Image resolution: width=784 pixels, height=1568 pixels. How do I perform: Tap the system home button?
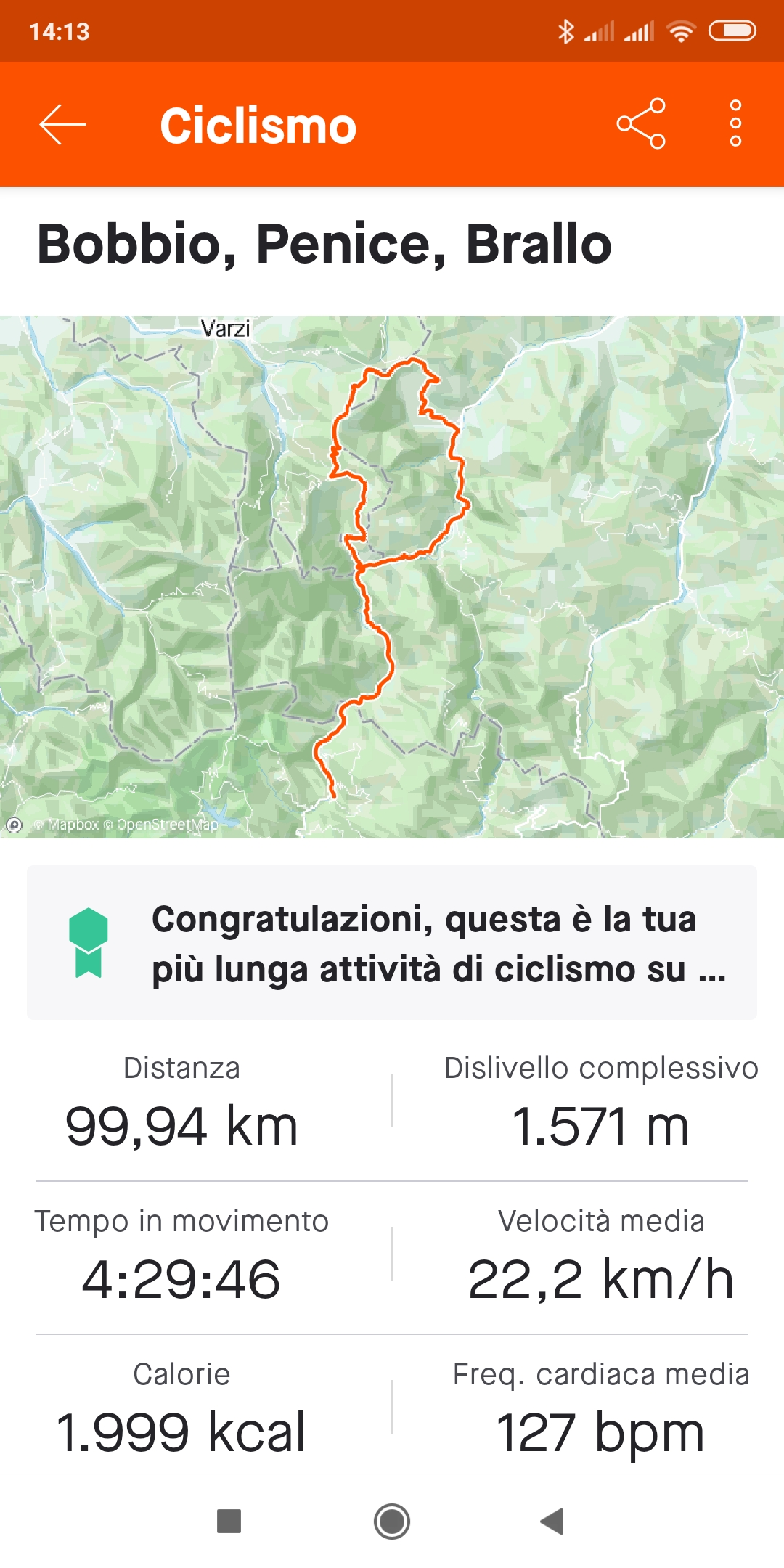392,1521
